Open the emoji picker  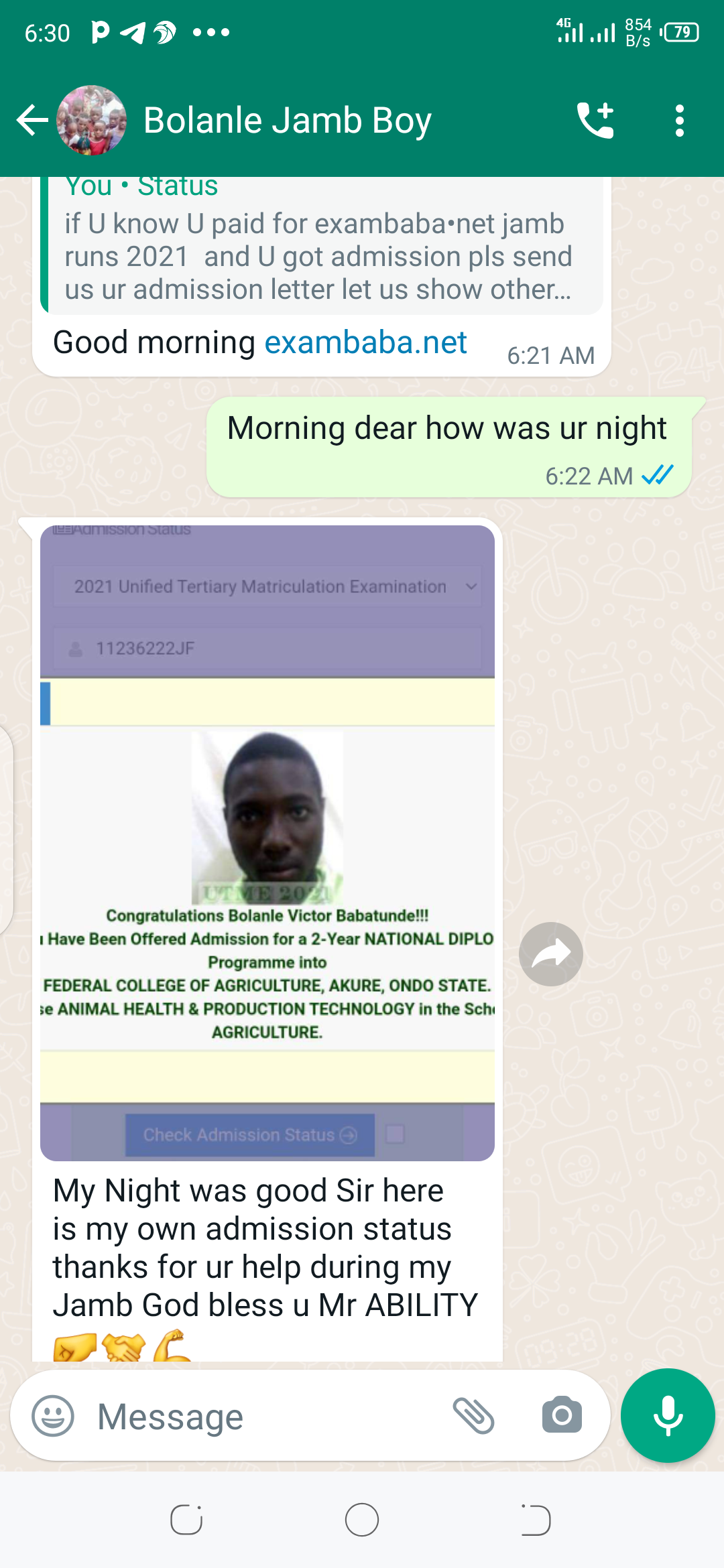(x=53, y=1416)
